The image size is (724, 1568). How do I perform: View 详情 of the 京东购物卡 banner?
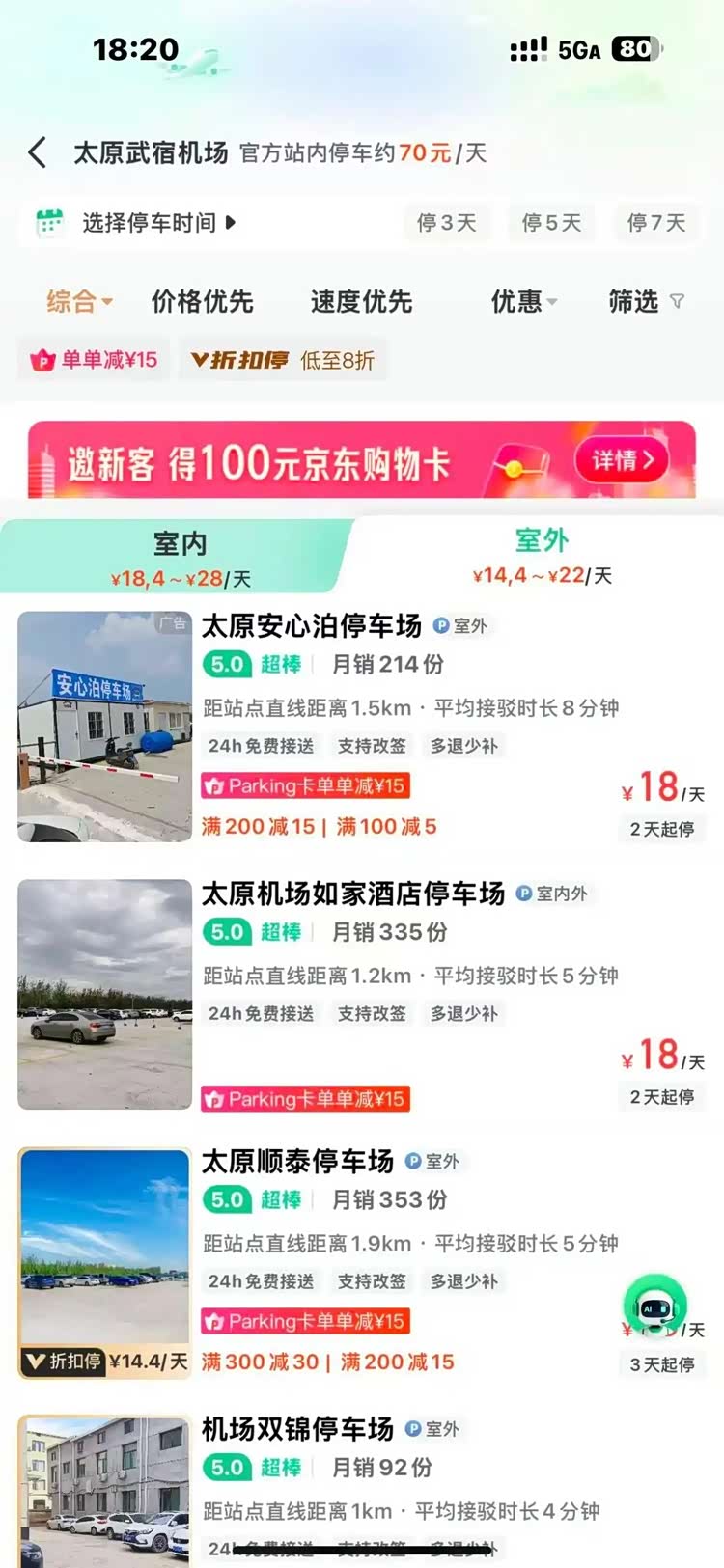pyautogui.click(x=623, y=460)
